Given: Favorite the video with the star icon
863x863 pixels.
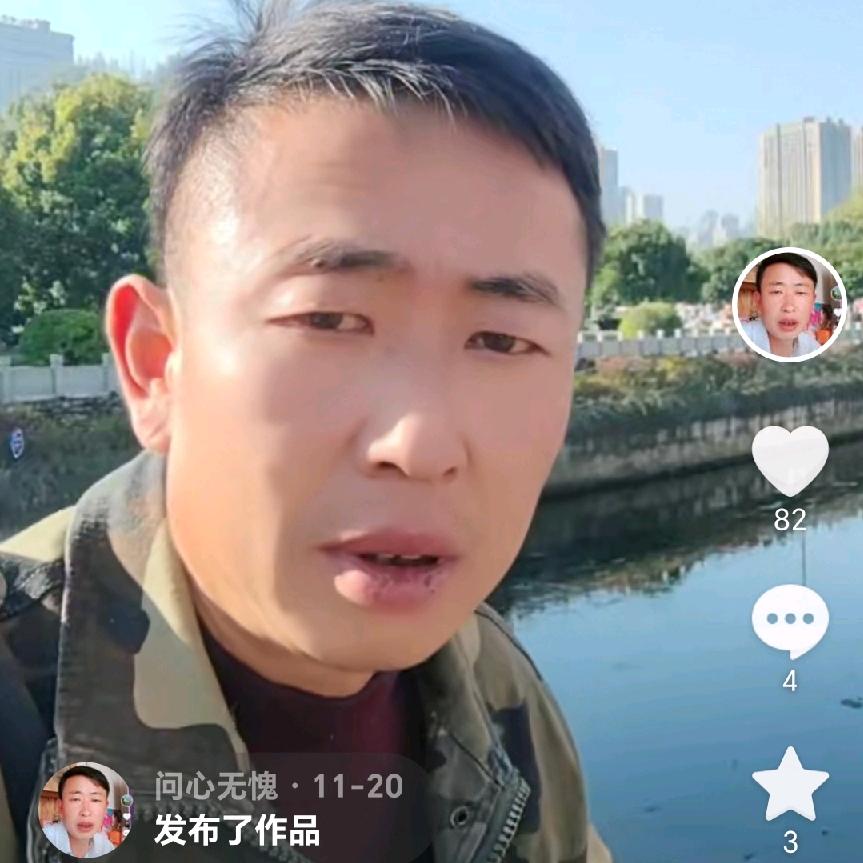Looking at the screenshot, I should tap(790, 785).
